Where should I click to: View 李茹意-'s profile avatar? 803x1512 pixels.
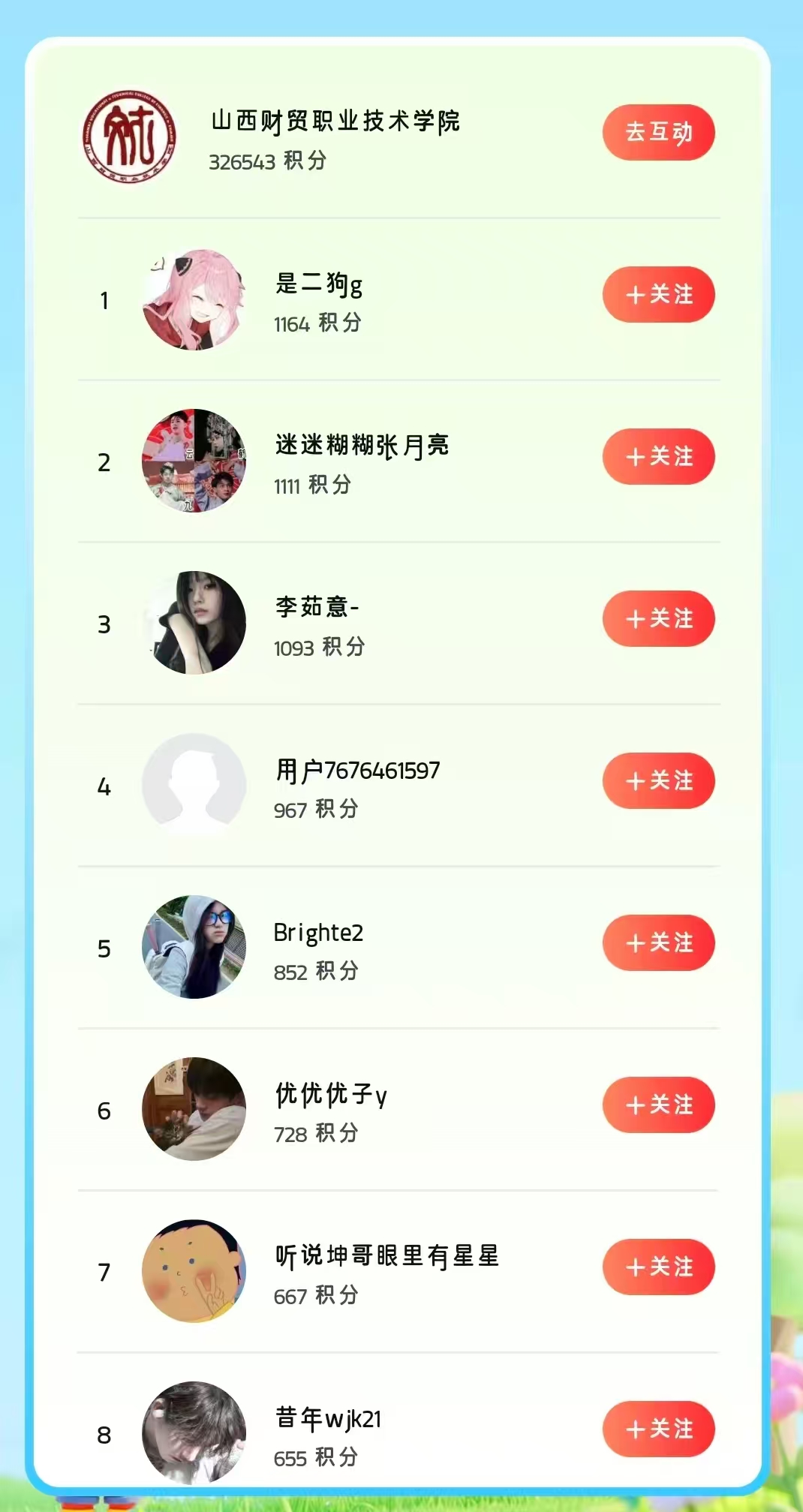(x=194, y=623)
